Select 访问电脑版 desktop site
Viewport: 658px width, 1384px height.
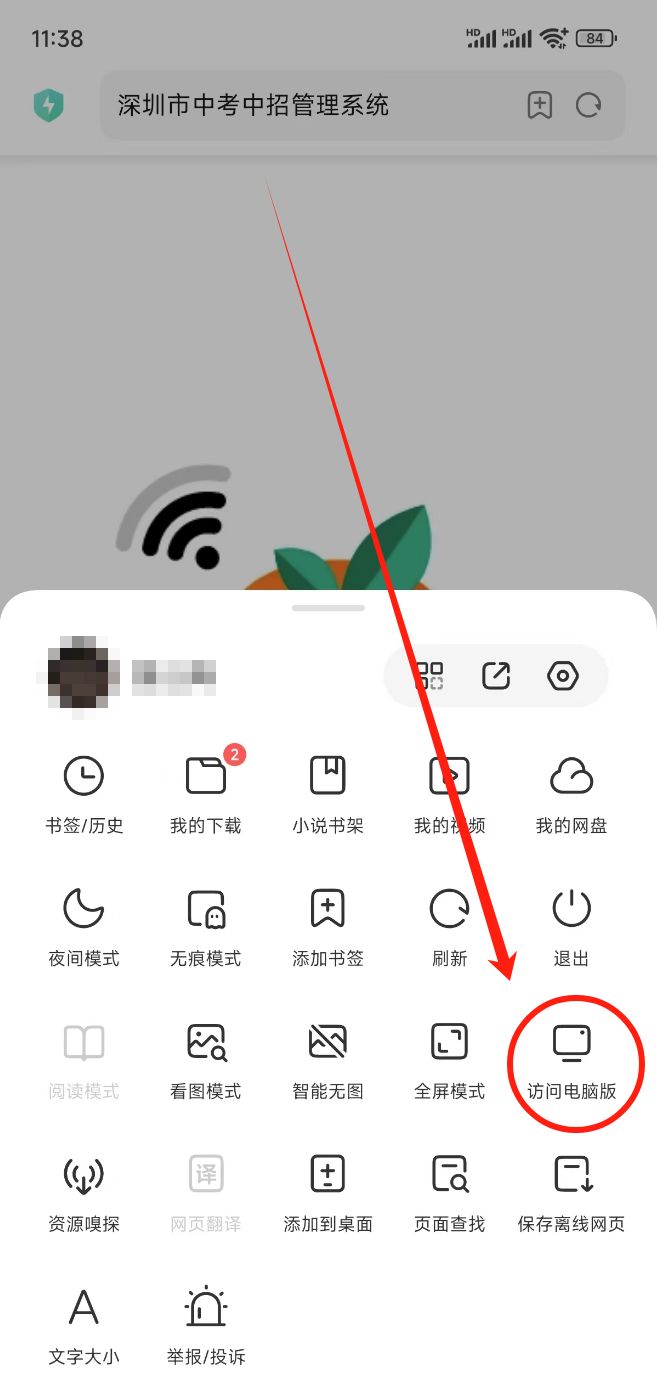[x=572, y=1059]
